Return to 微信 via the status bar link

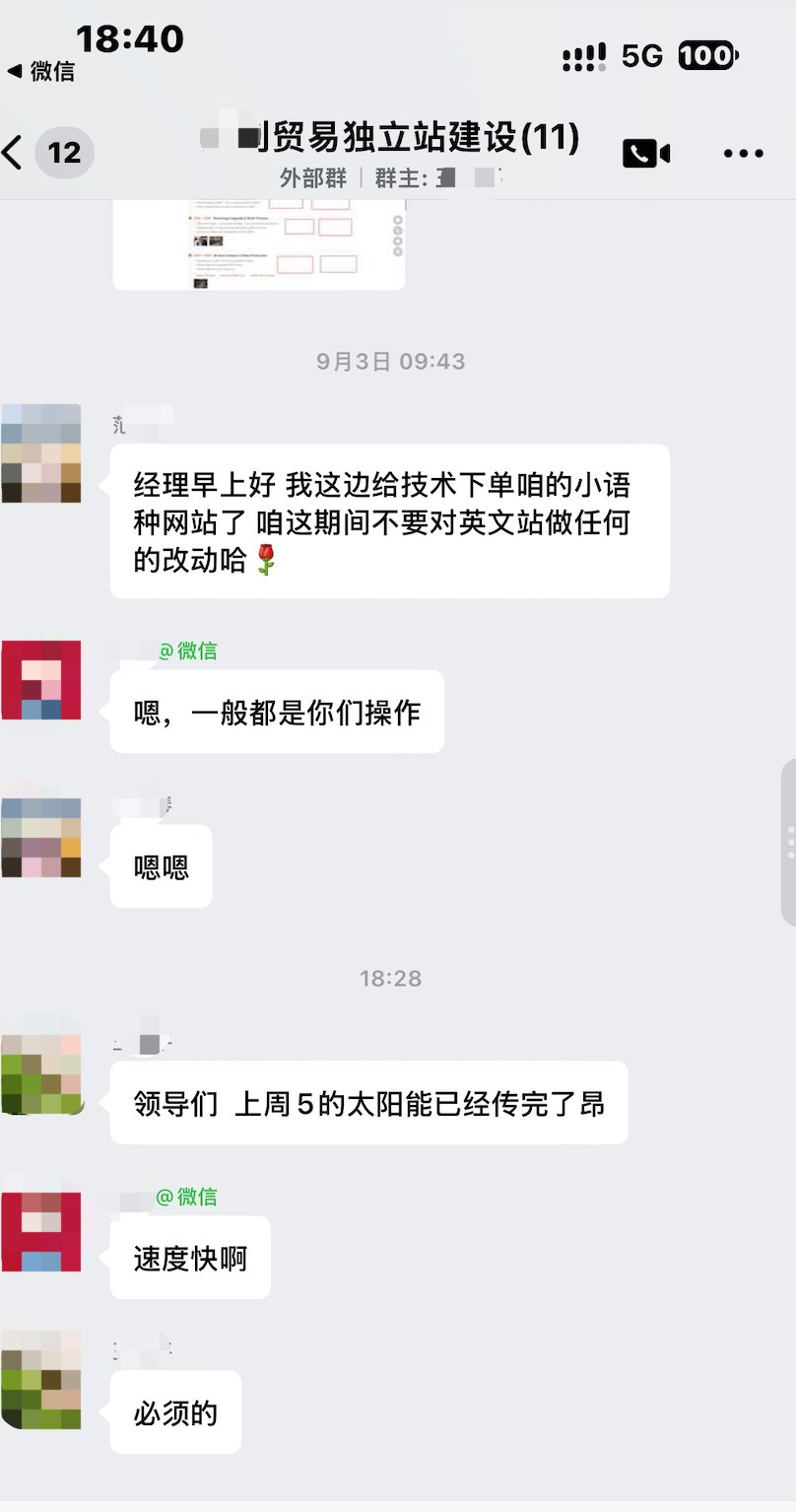click(x=40, y=72)
